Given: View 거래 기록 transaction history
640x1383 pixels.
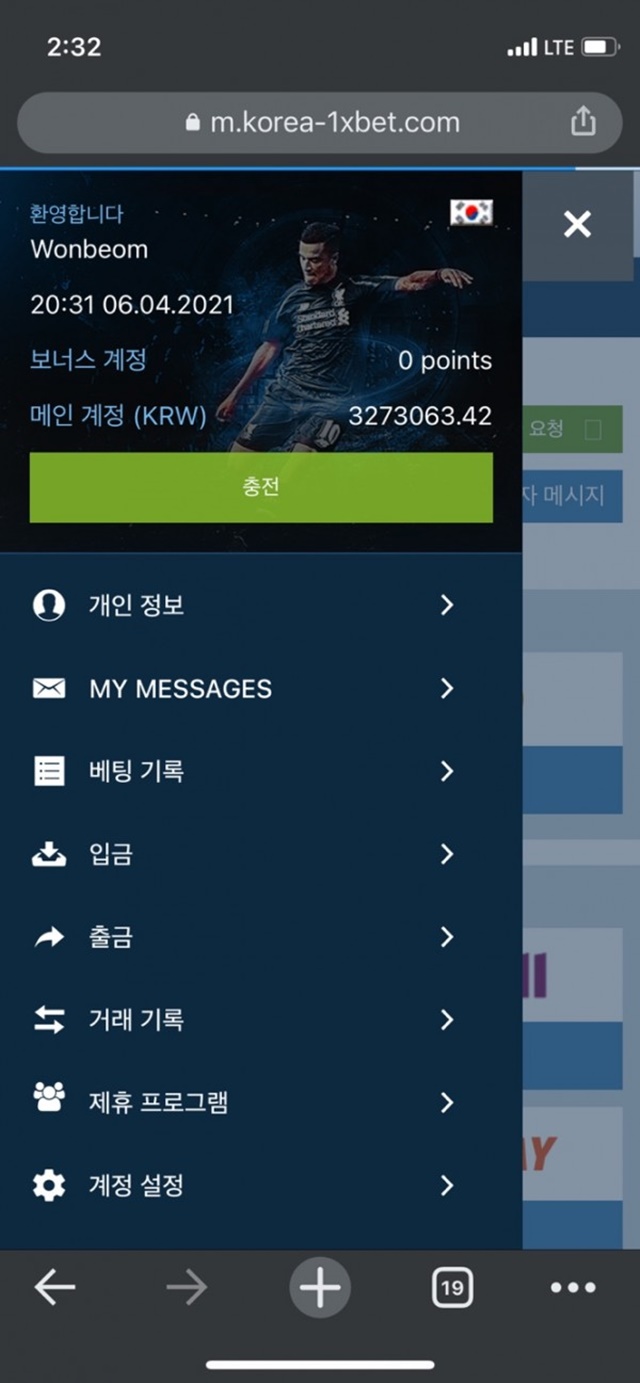Looking at the screenshot, I should pyautogui.click(x=261, y=1020).
